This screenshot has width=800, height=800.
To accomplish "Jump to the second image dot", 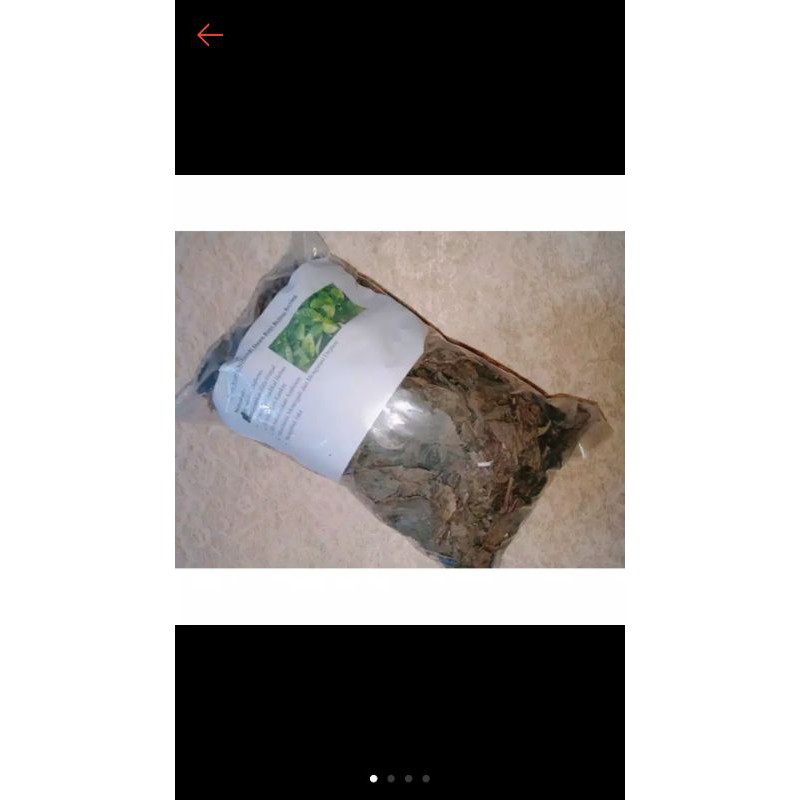I will [x=391, y=778].
